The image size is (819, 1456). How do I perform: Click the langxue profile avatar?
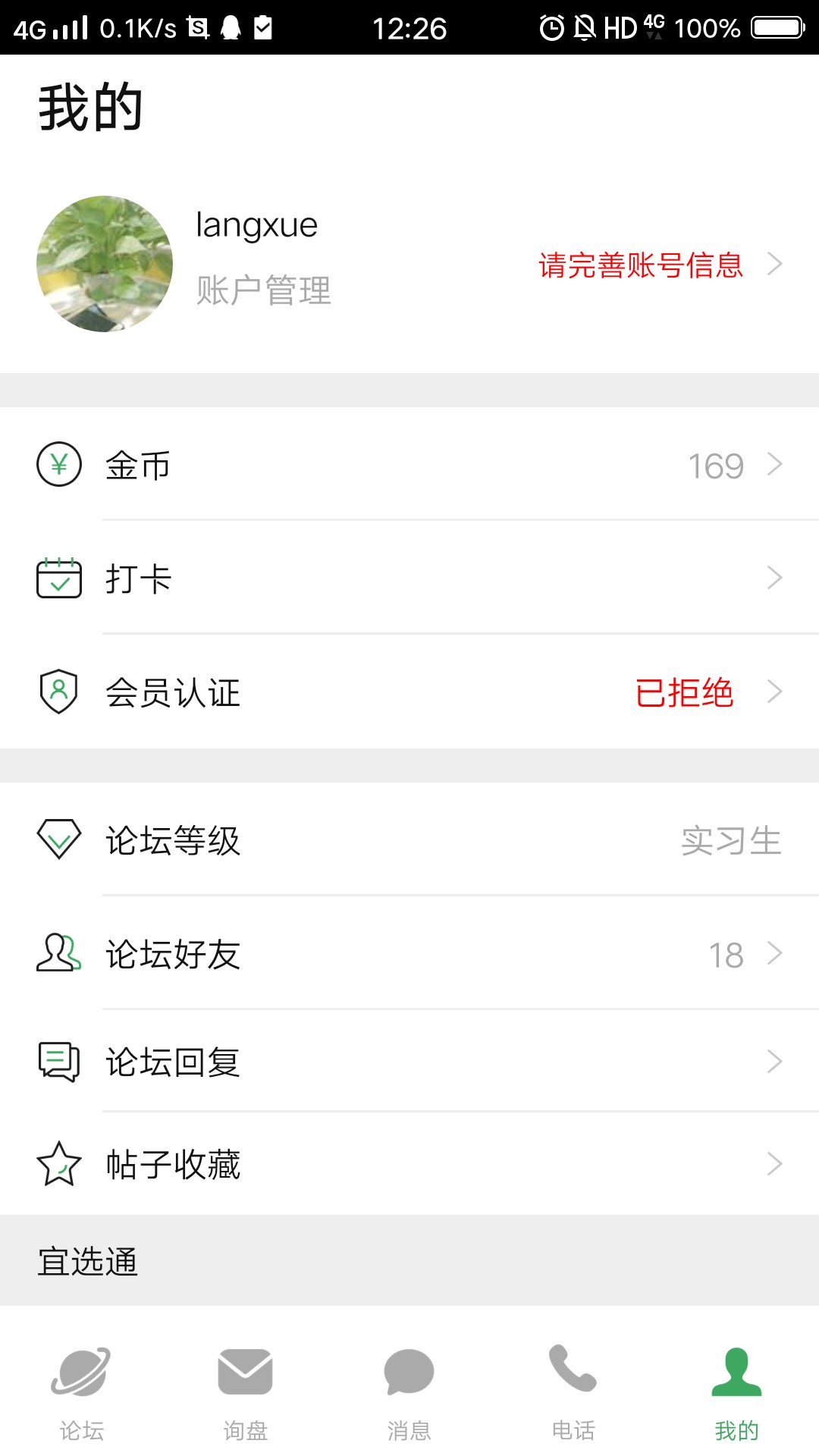pos(105,263)
